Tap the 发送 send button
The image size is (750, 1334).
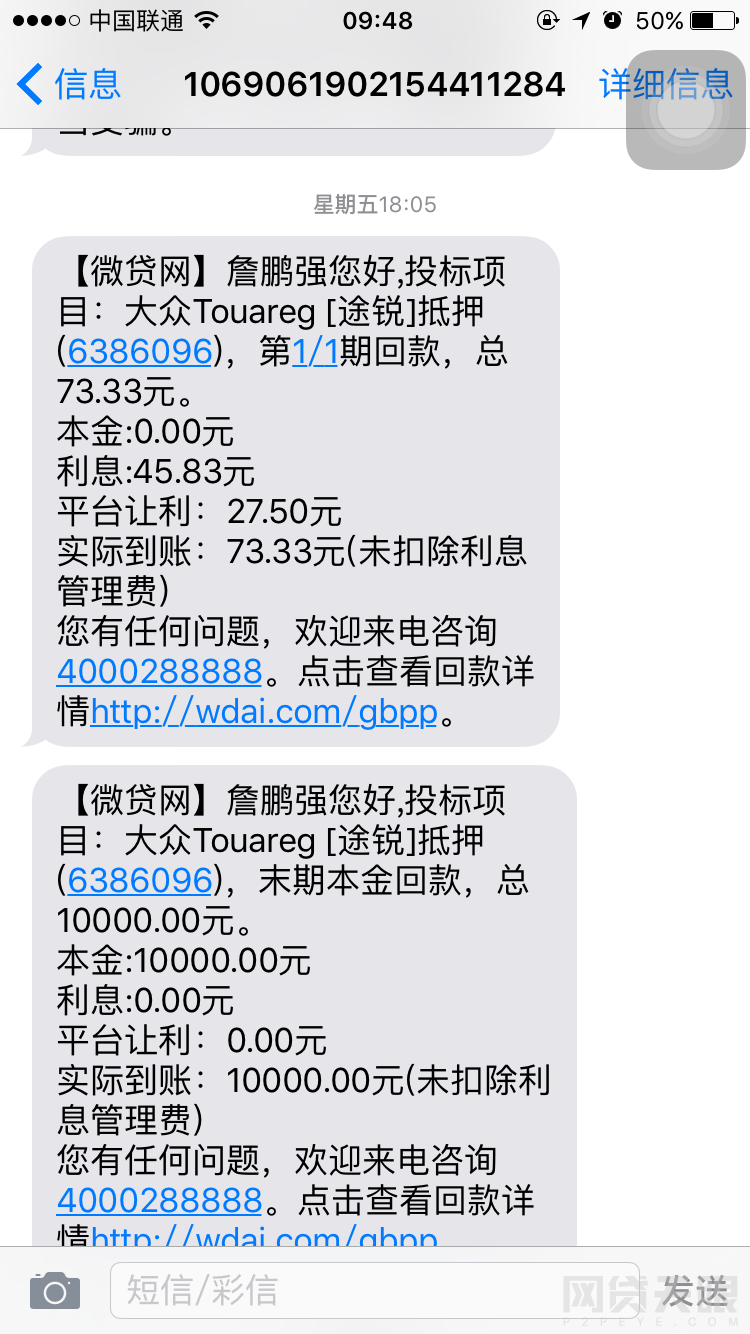(694, 1292)
